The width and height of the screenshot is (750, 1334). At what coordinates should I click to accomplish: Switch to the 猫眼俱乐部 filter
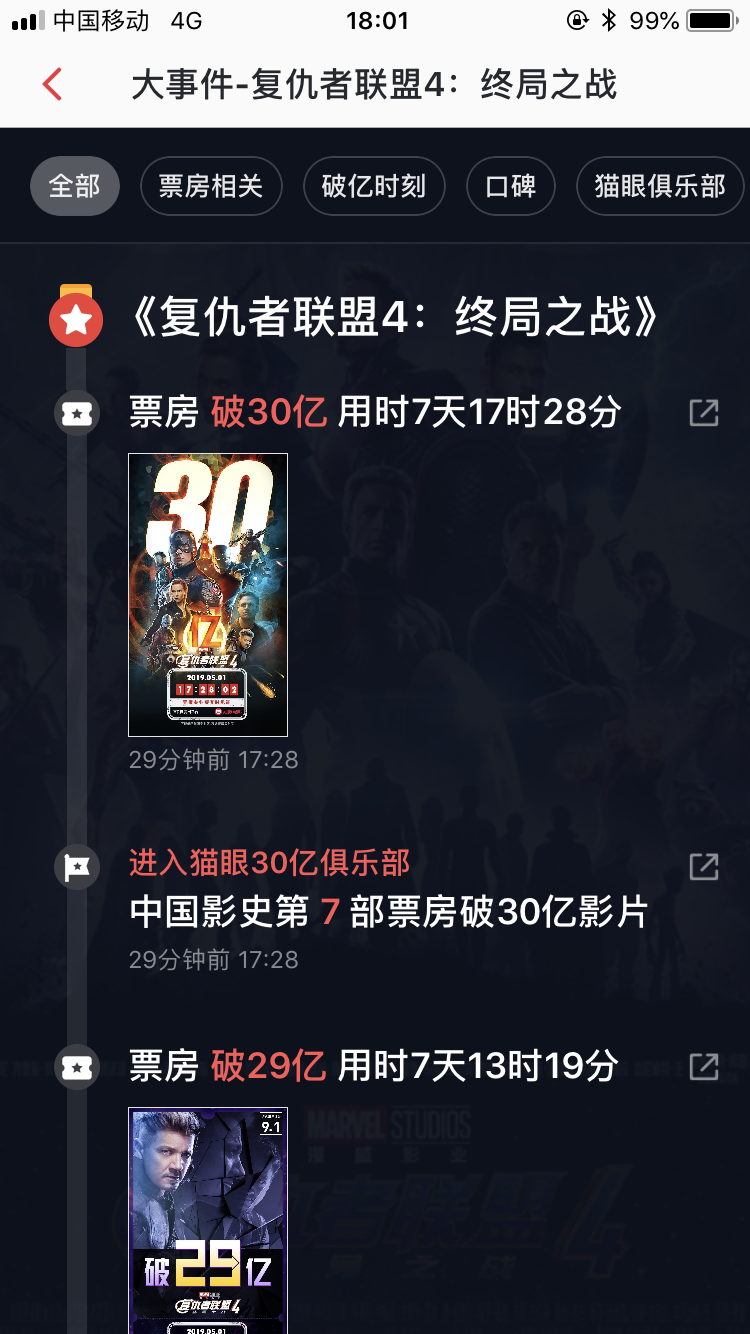tap(660, 186)
